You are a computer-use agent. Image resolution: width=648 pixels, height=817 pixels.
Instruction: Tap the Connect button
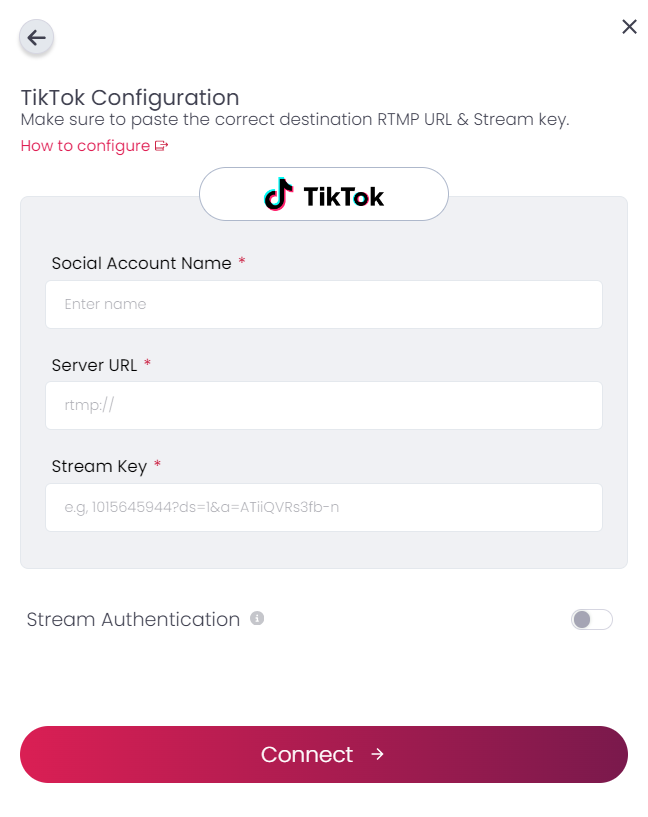point(324,754)
